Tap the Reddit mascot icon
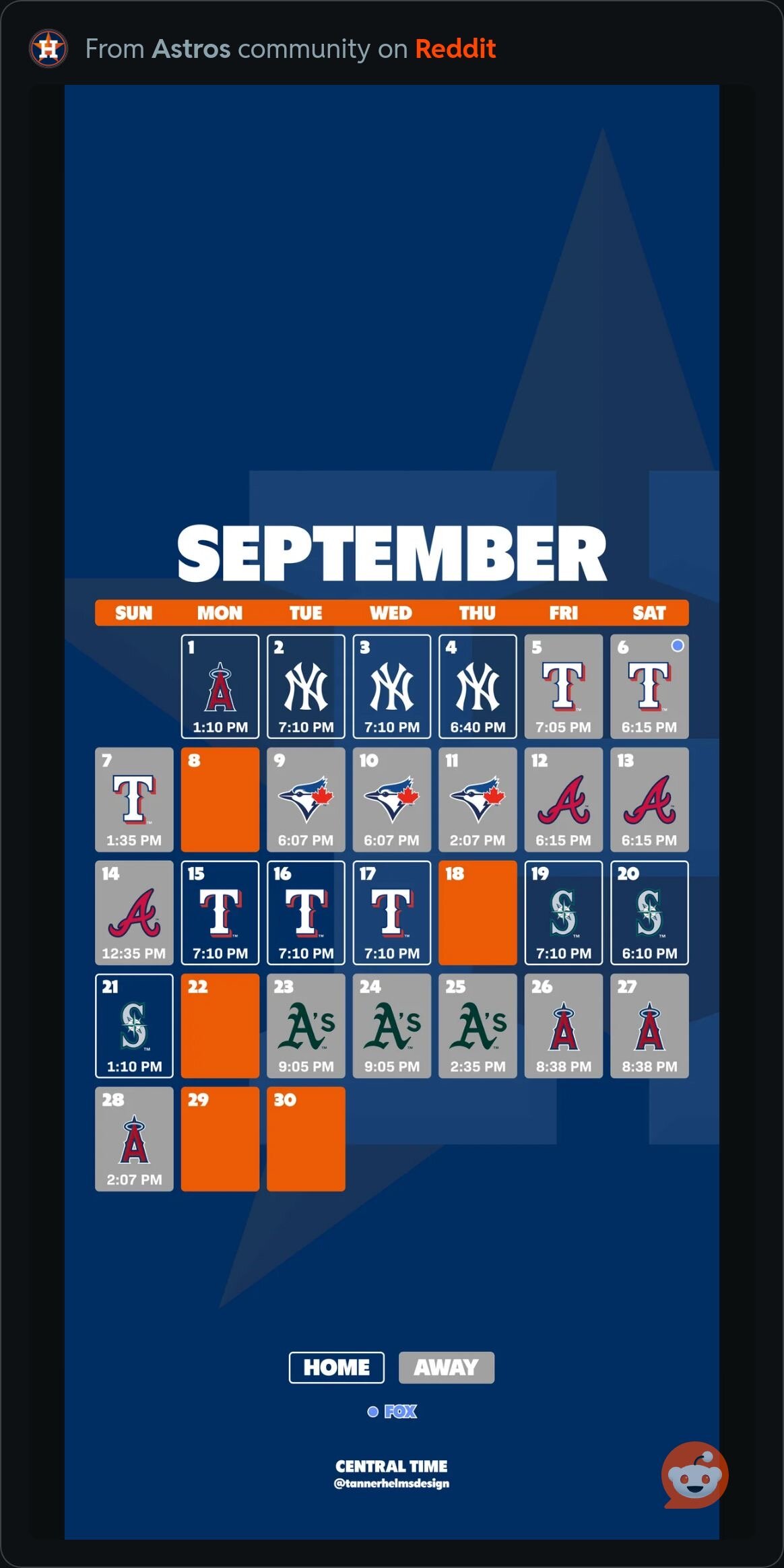Screen dimensions: 784x1568 point(695,1475)
